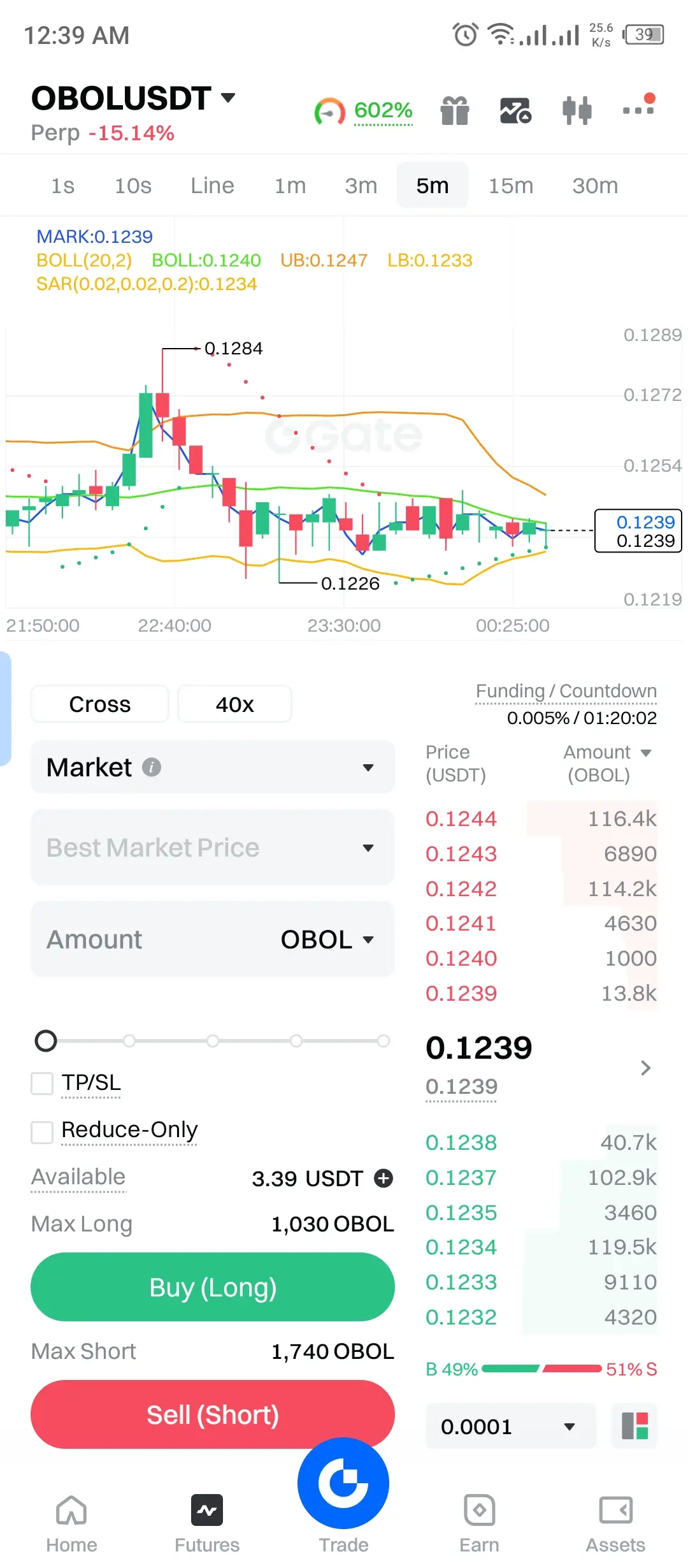Change the Cross margin mode
This screenshot has width=688, height=1568.
pos(100,704)
